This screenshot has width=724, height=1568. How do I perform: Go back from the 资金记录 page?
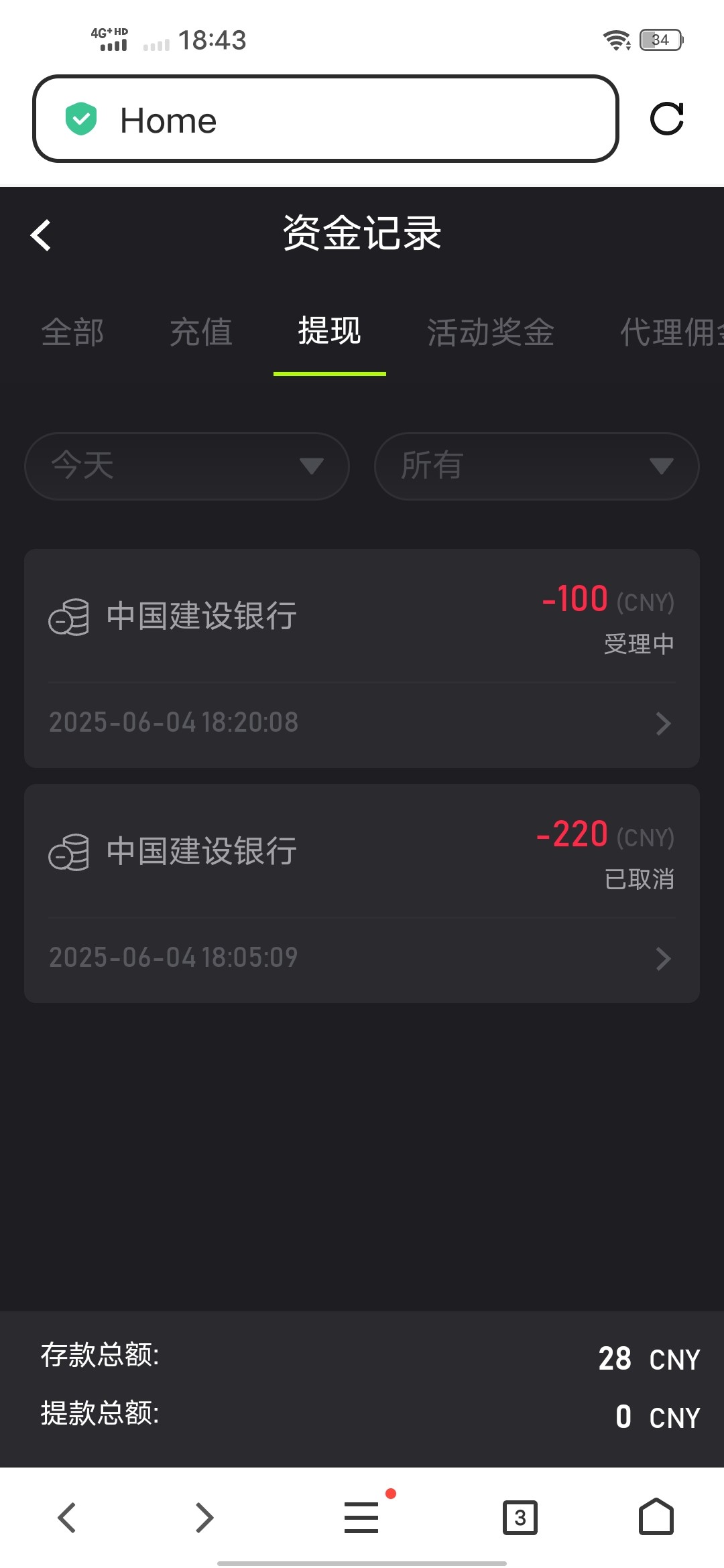coord(41,235)
